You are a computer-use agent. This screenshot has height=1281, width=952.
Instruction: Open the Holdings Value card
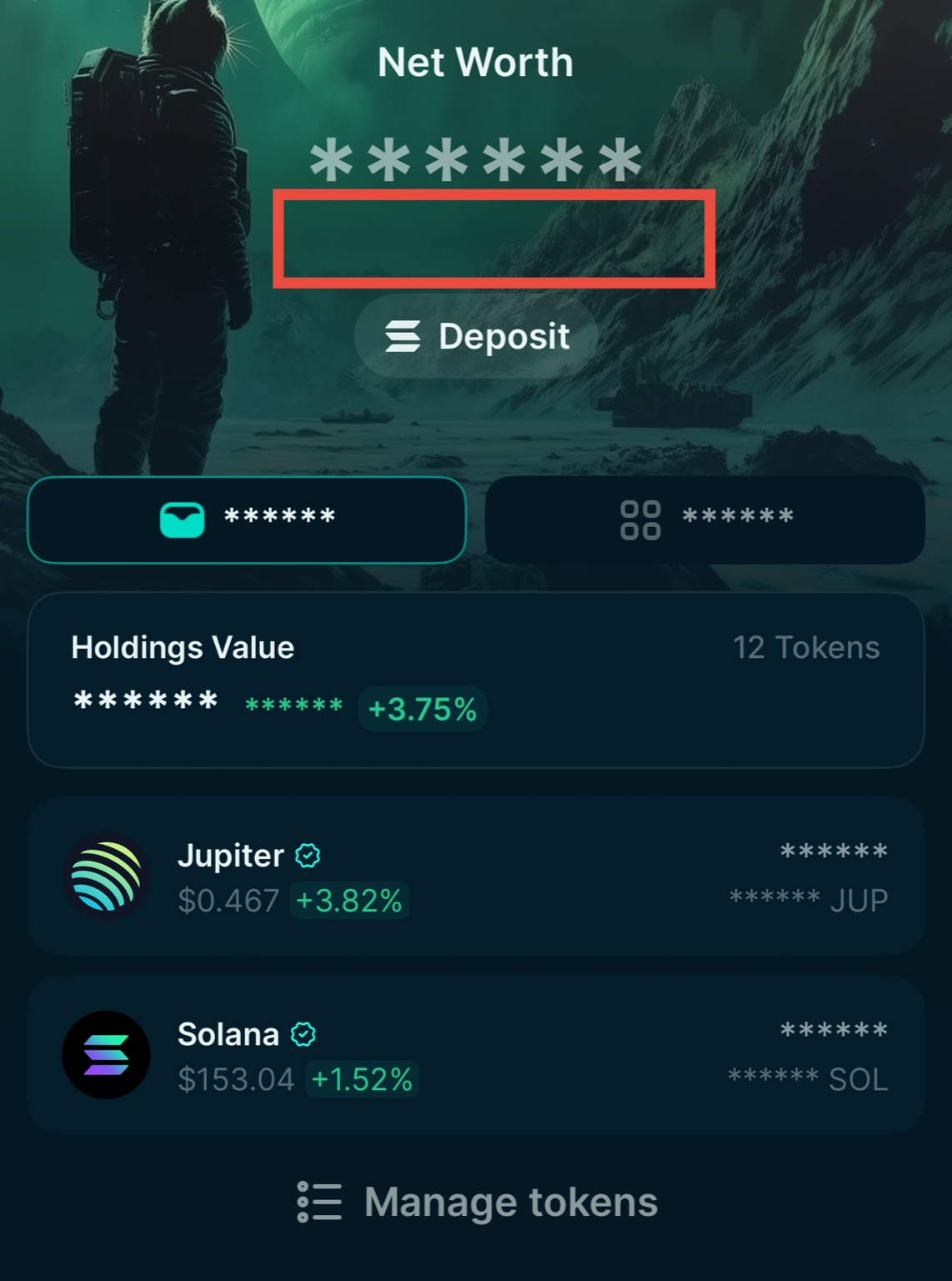[x=475, y=680]
